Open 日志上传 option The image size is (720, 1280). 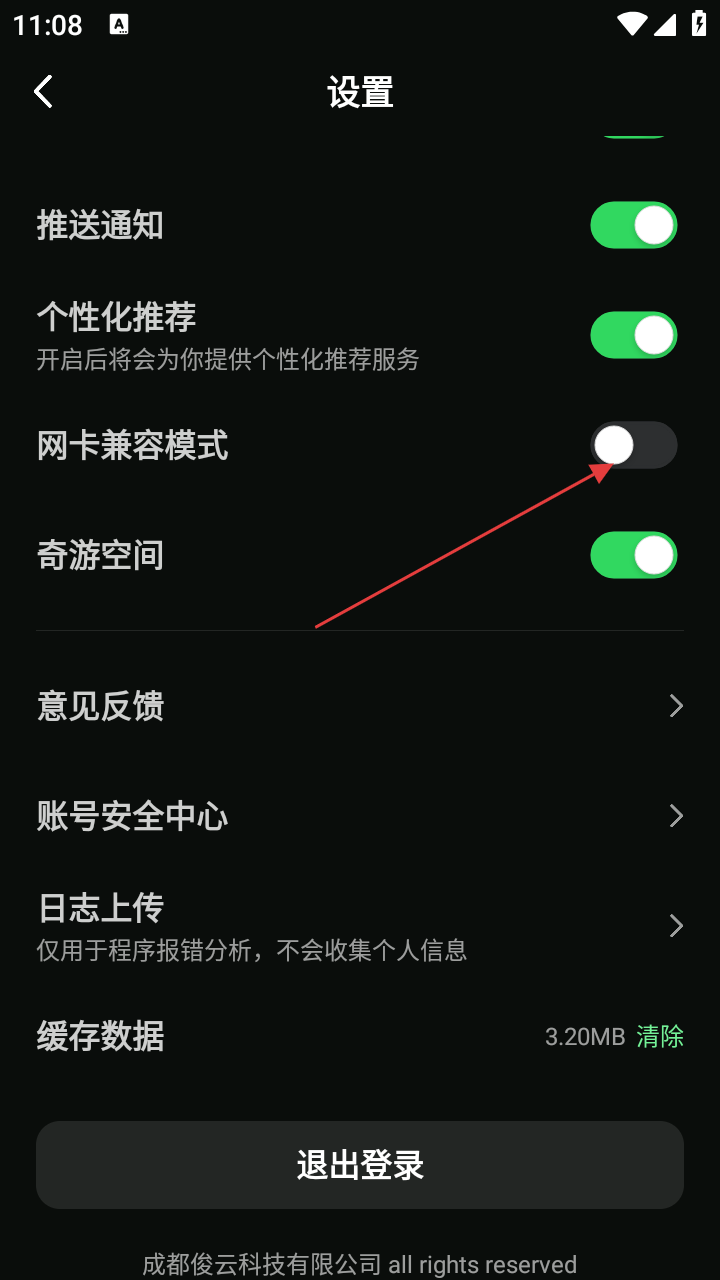coord(360,926)
